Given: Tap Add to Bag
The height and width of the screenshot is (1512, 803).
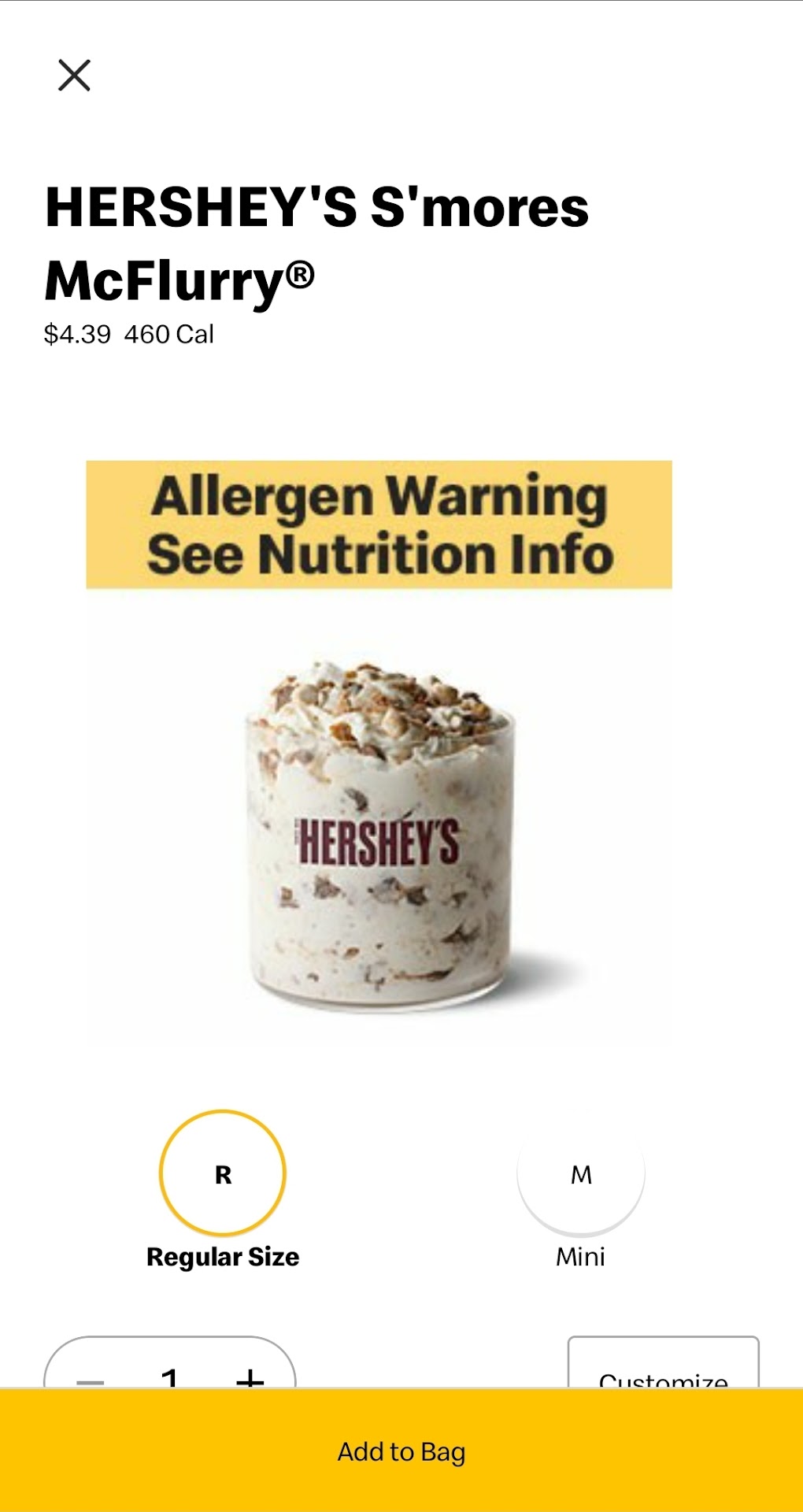Looking at the screenshot, I should point(401,1451).
